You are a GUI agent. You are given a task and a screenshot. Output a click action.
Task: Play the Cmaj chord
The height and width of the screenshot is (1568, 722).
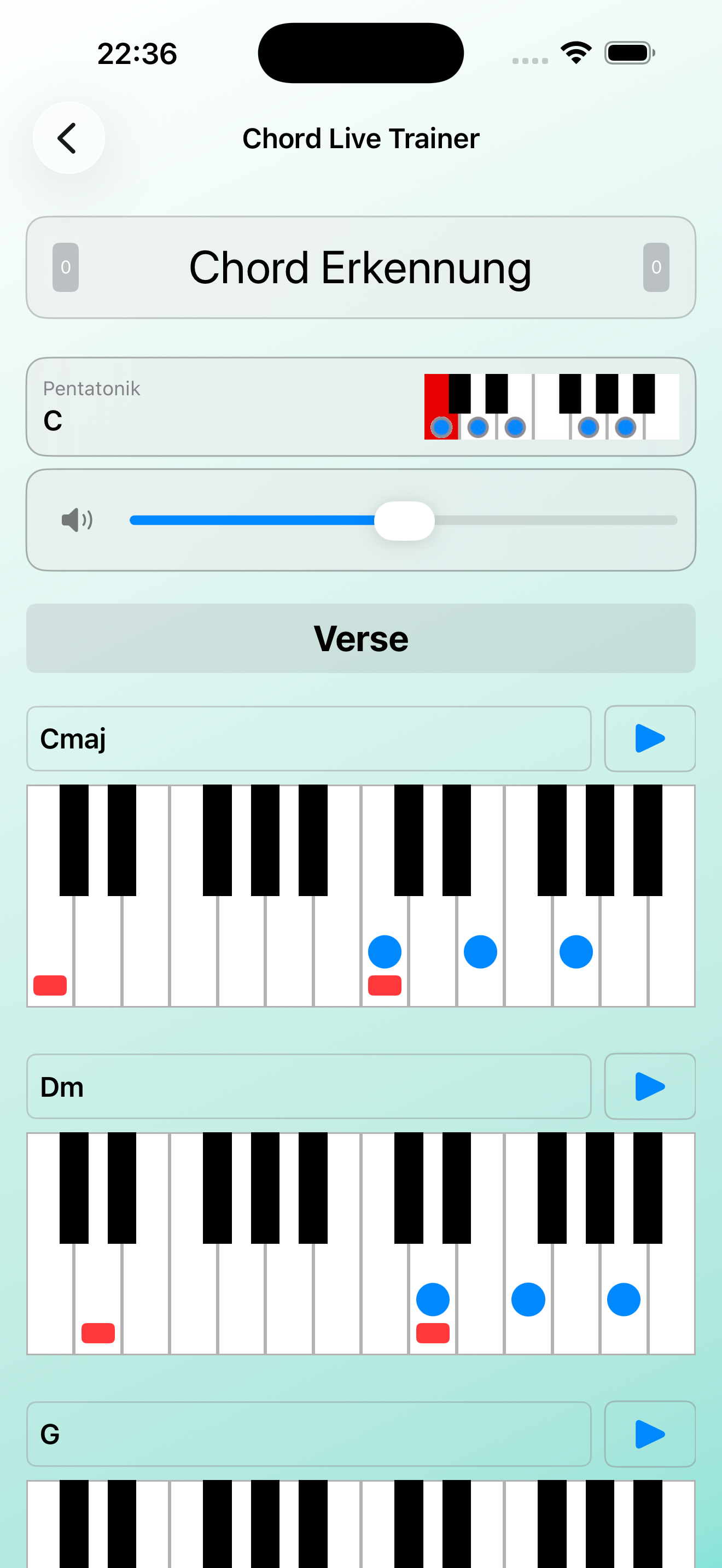649,738
